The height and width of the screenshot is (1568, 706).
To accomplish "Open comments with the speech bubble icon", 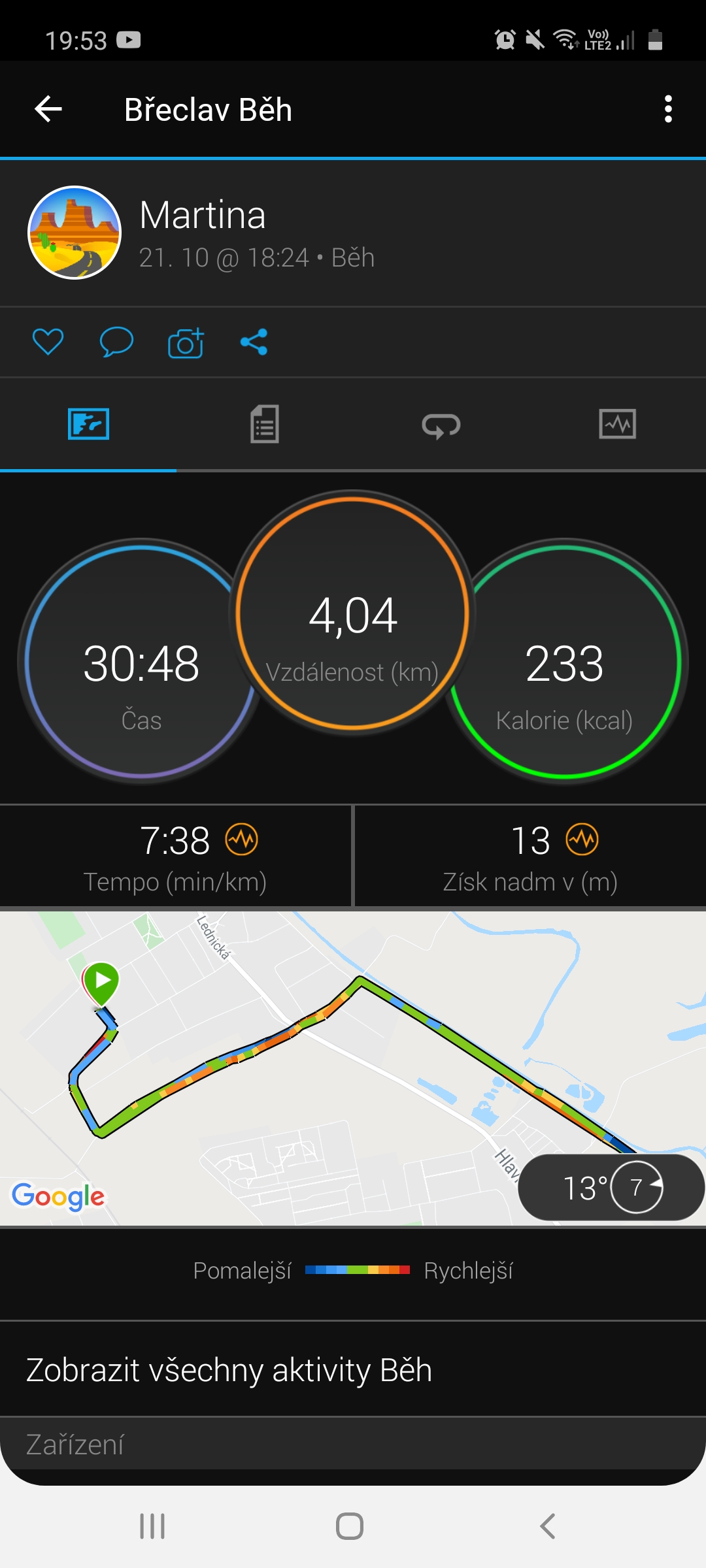I will (x=116, y=342).
